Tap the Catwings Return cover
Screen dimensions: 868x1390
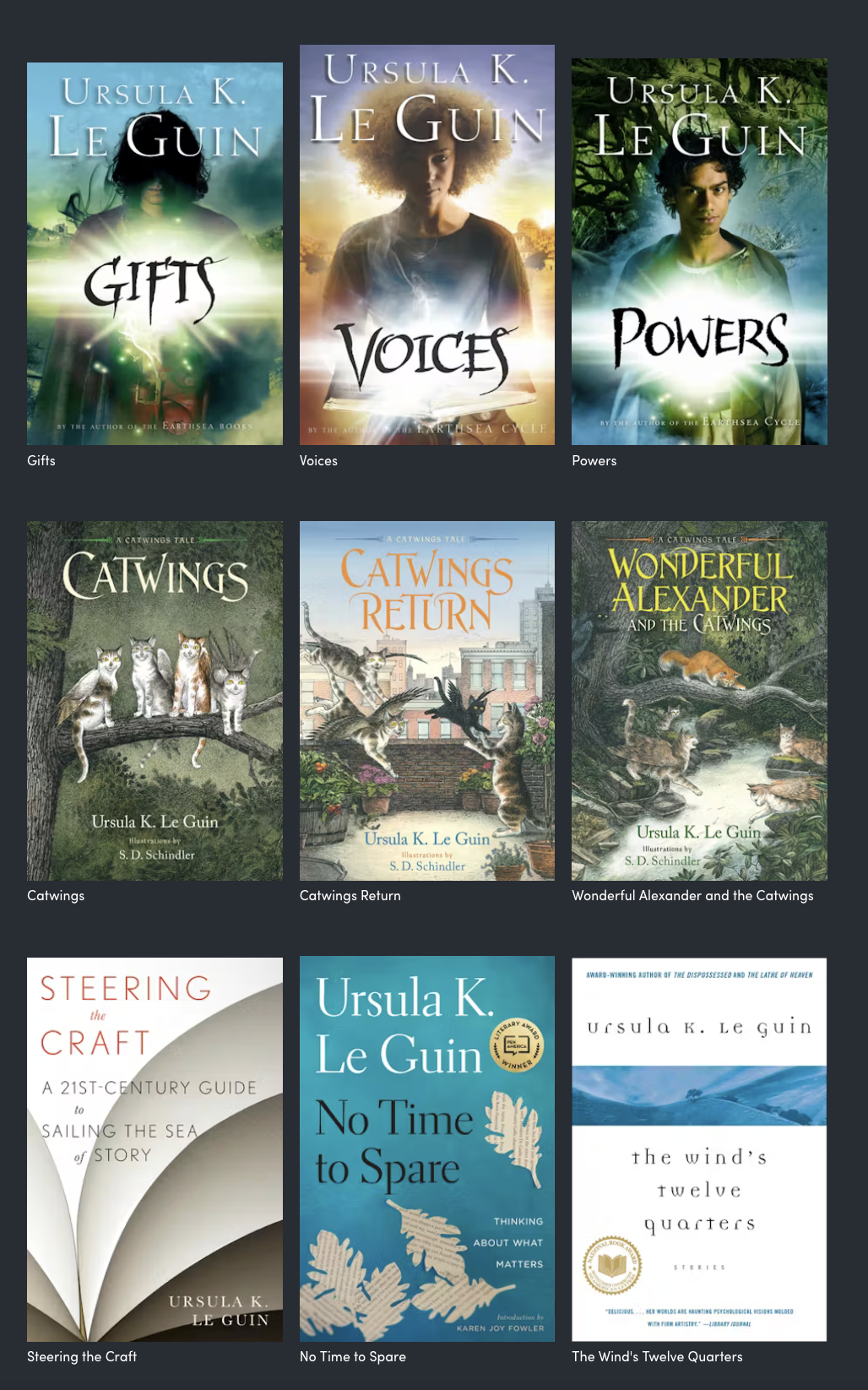click(x=427, y=701)
